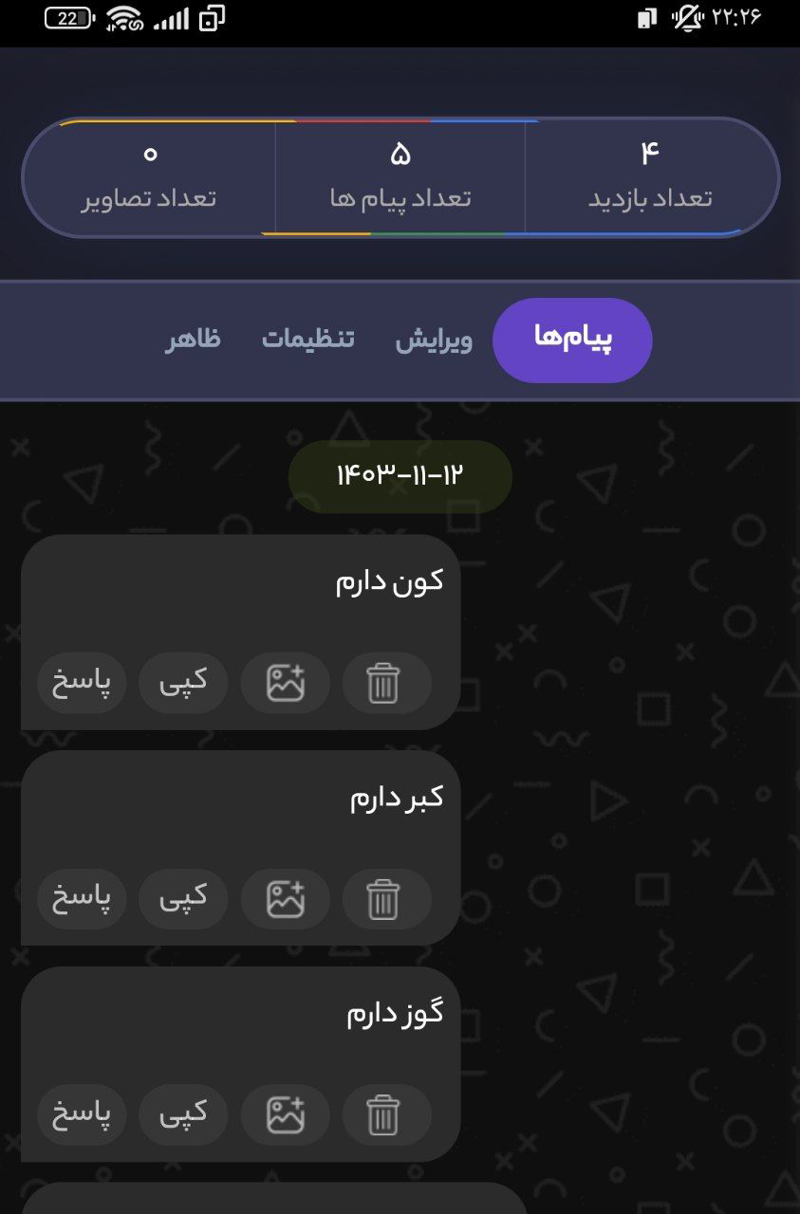Copy the message کون دارم
This screenshot has width=800, height=1214.
[x=183, y=683]
